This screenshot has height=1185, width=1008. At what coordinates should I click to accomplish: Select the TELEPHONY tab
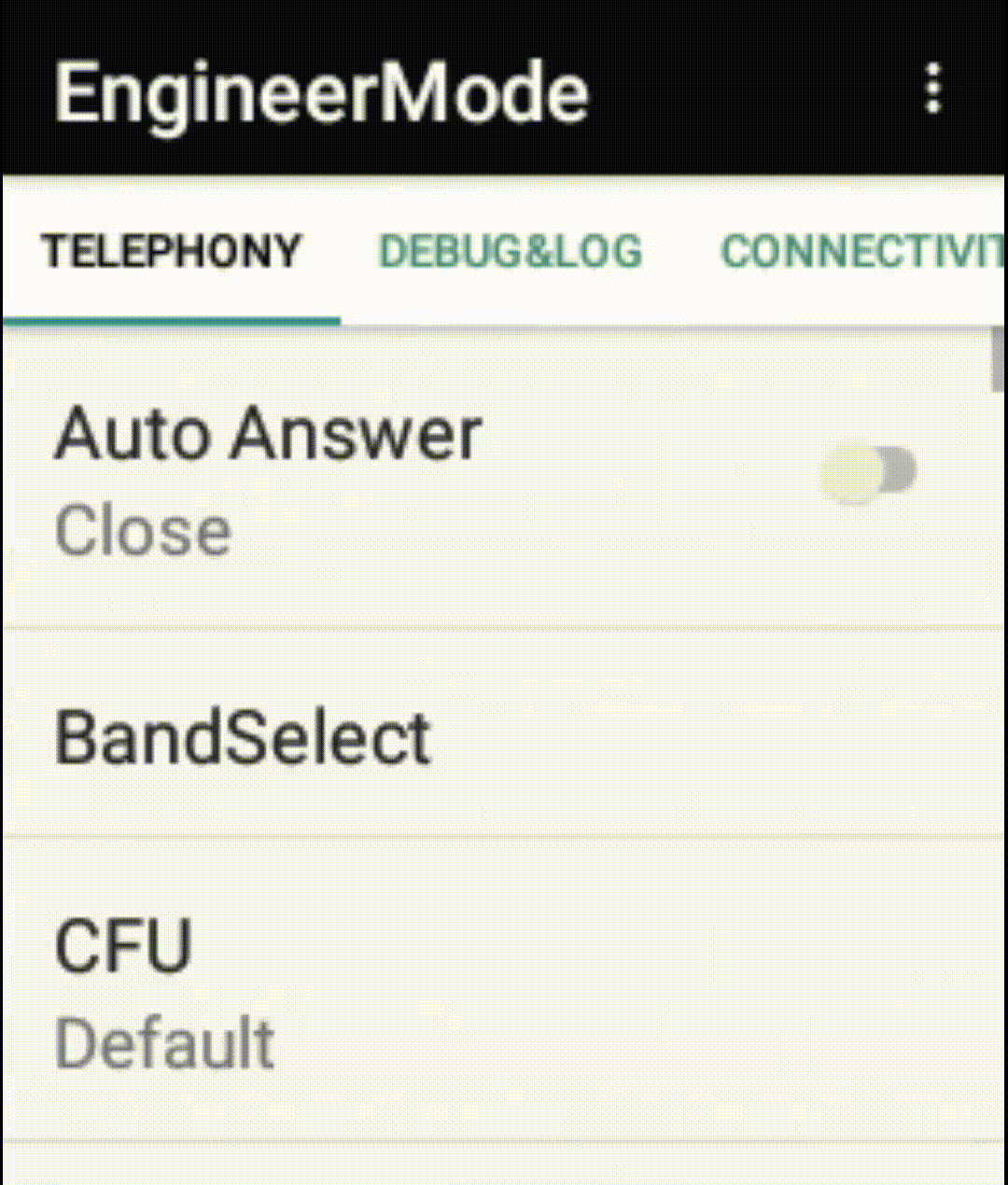172,252
